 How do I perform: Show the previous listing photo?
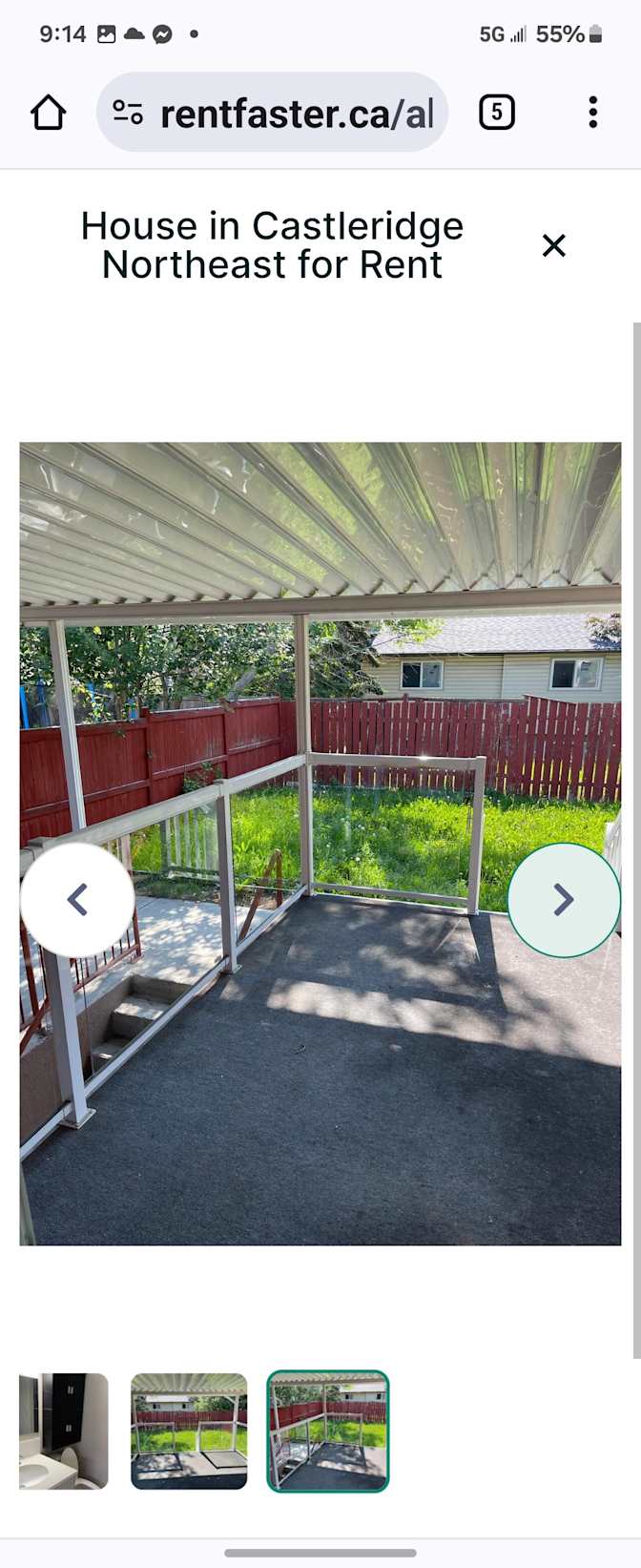tap(77, 899)
